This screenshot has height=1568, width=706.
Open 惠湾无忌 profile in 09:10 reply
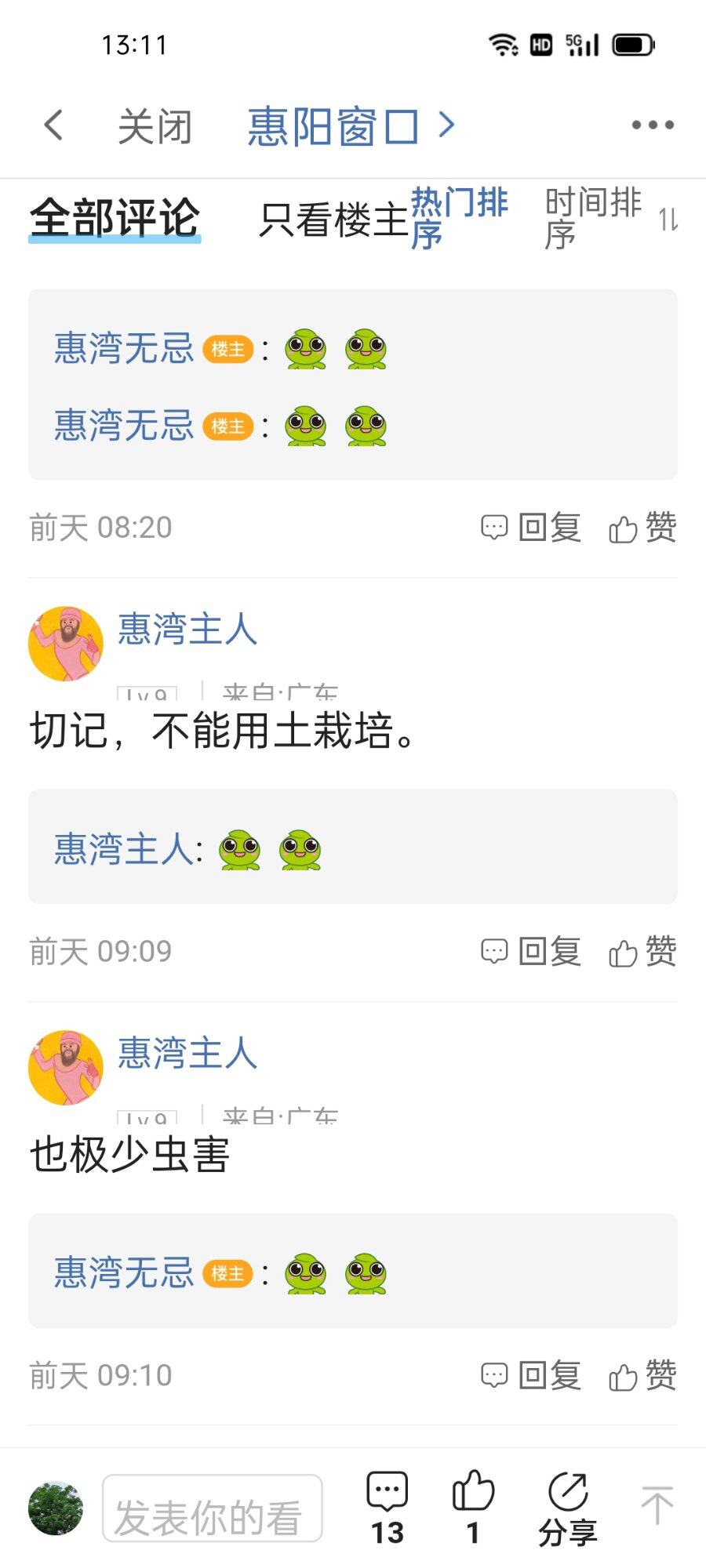click(124, 1272)
